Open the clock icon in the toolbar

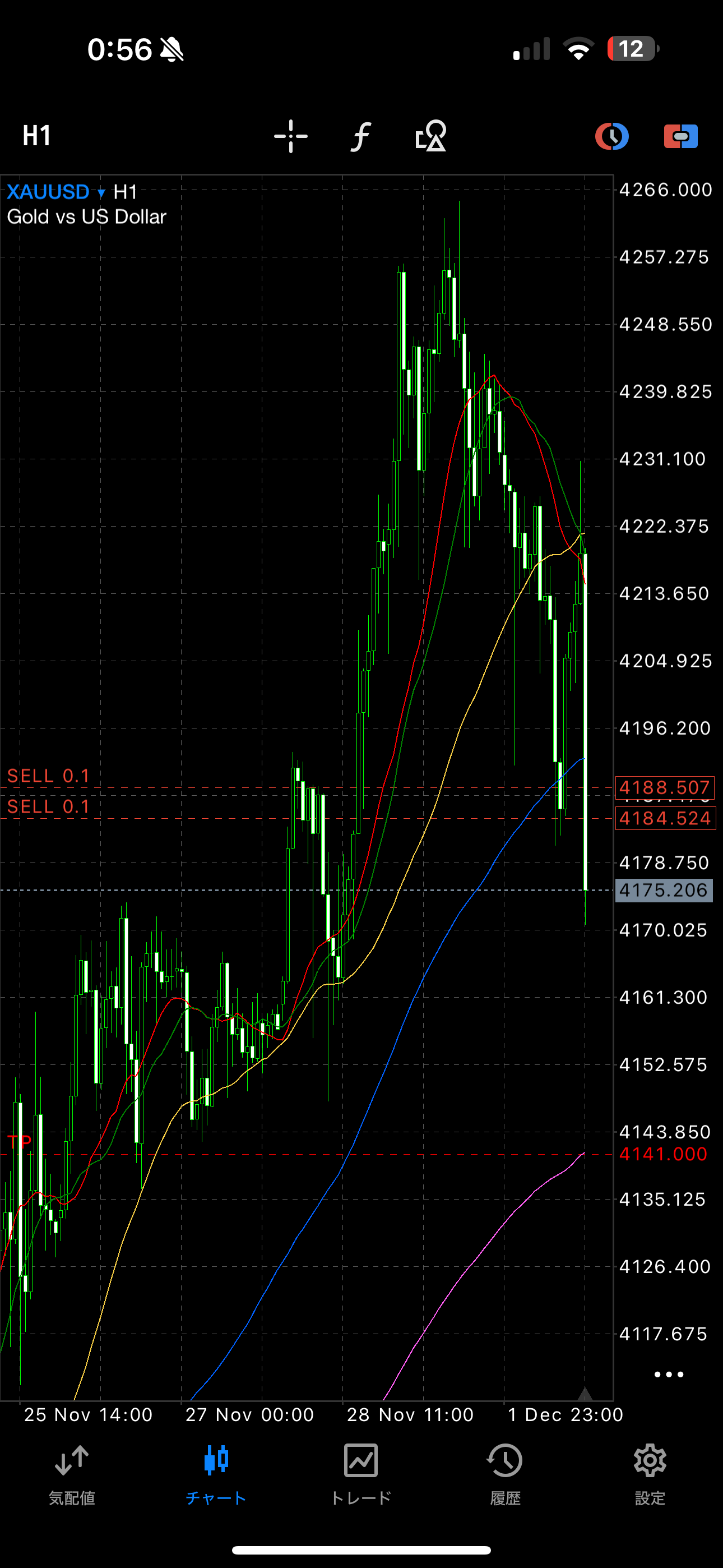[x=611, y=136]
